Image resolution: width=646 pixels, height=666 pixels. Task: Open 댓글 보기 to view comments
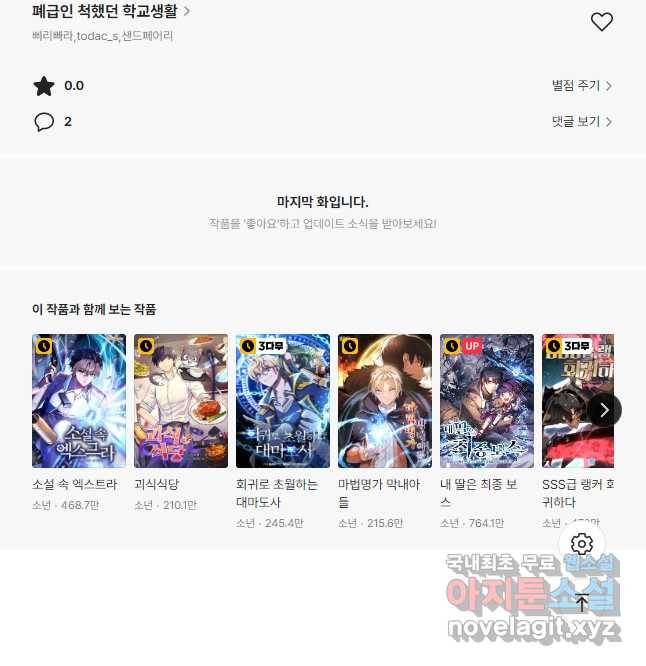pyautogui.click(x=581, y=122)
